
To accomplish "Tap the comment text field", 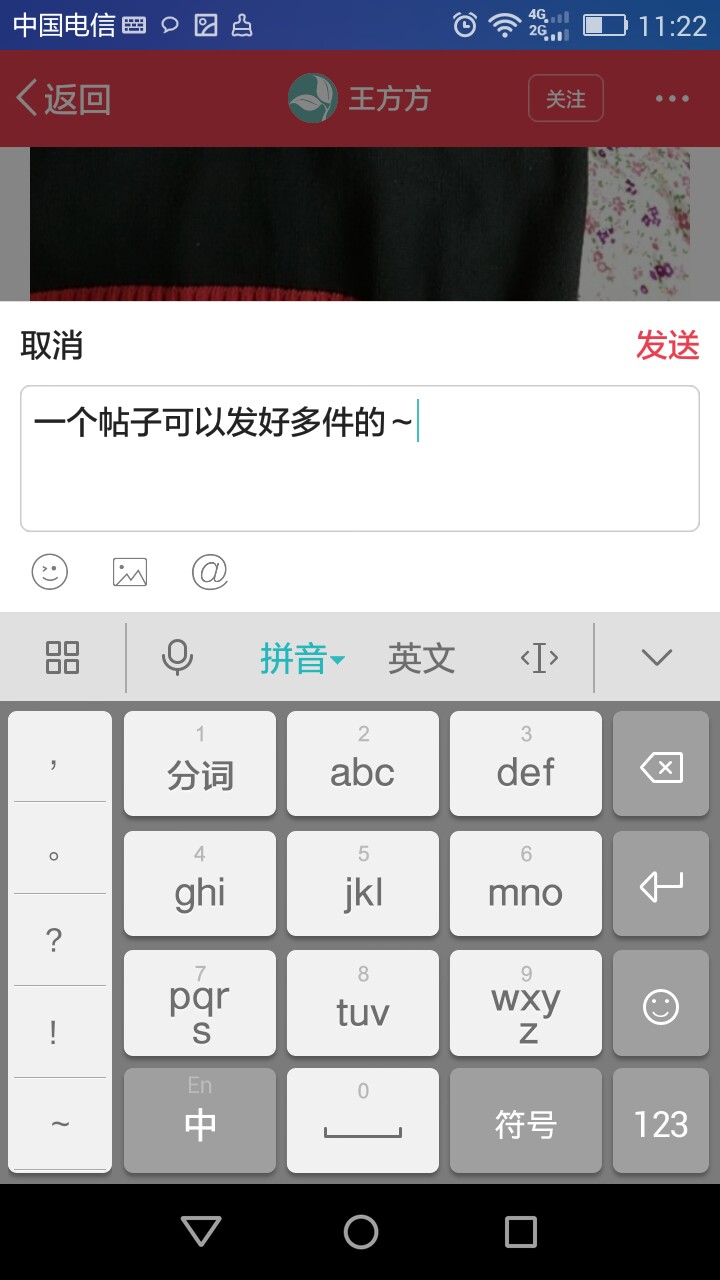I will [360, 458].
